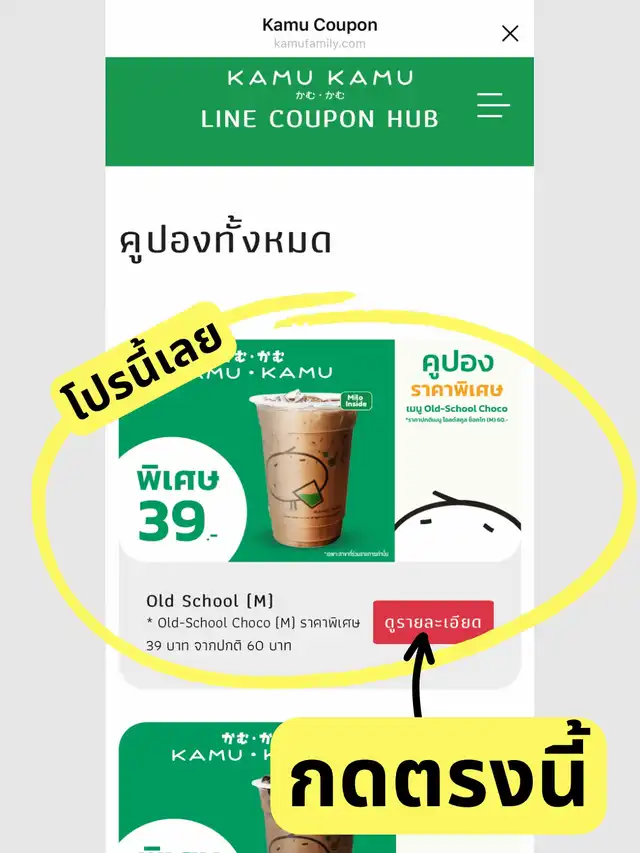This screenshot has height=853, width=640.
Task: Open the Old-School Choco 39 baht coupon image
Action: 320,450
